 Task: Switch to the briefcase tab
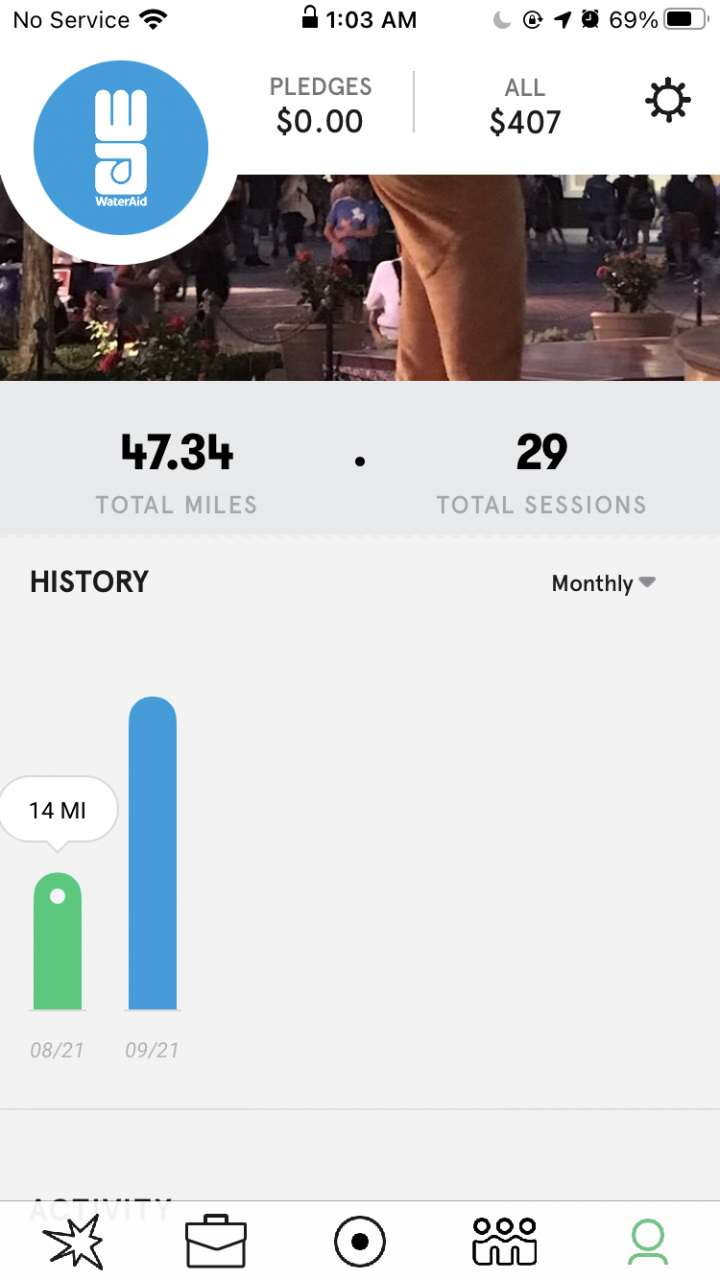tap(216, 1241)
